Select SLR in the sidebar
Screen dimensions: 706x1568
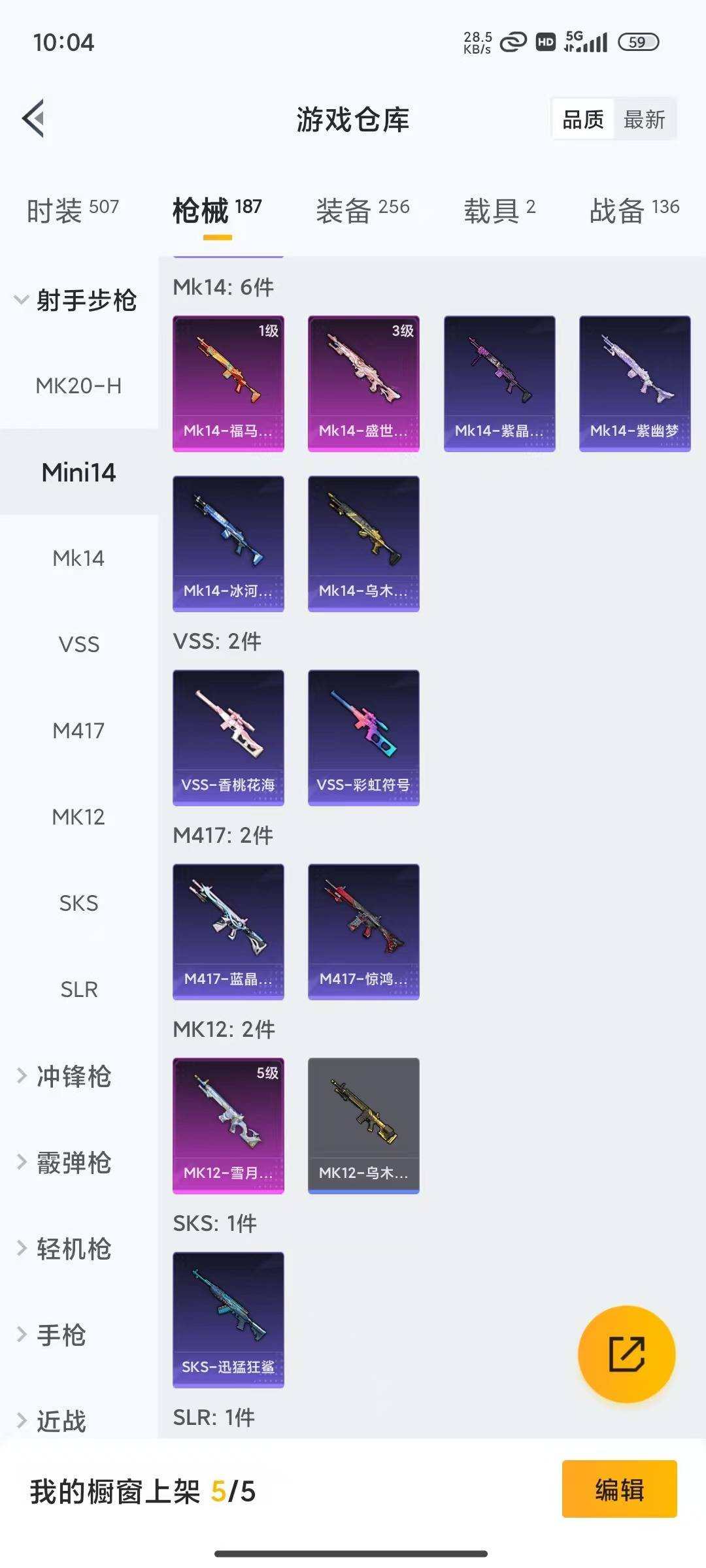[78, 990]
